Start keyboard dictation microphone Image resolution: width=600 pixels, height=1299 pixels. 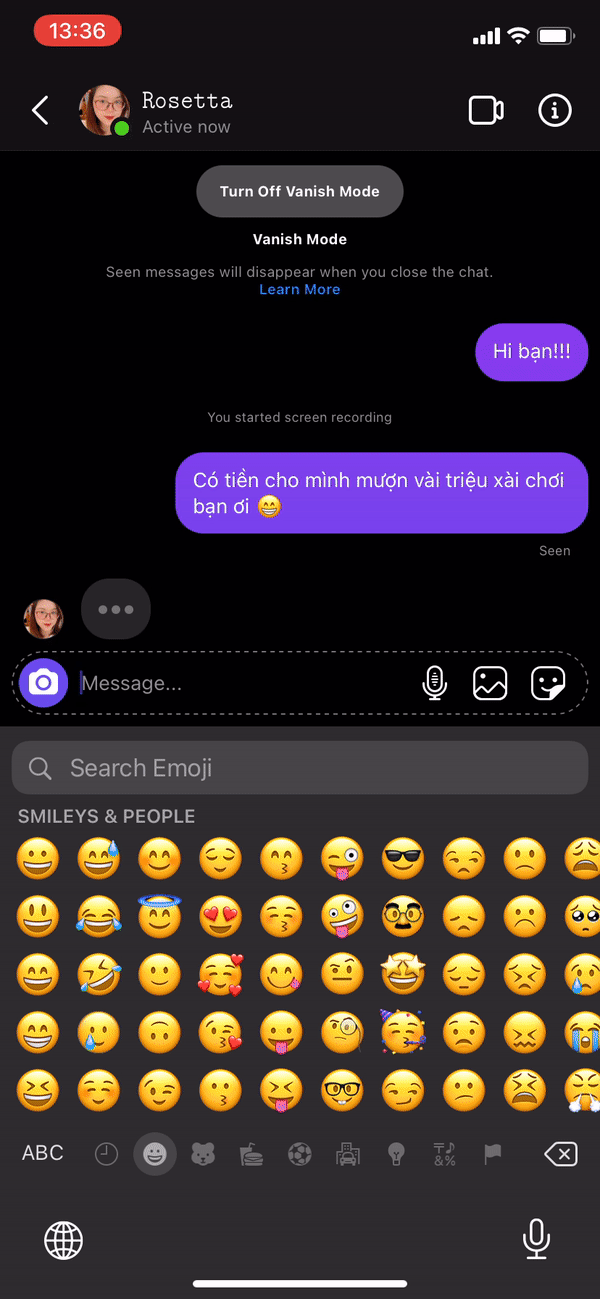(x=536, y=1239)
